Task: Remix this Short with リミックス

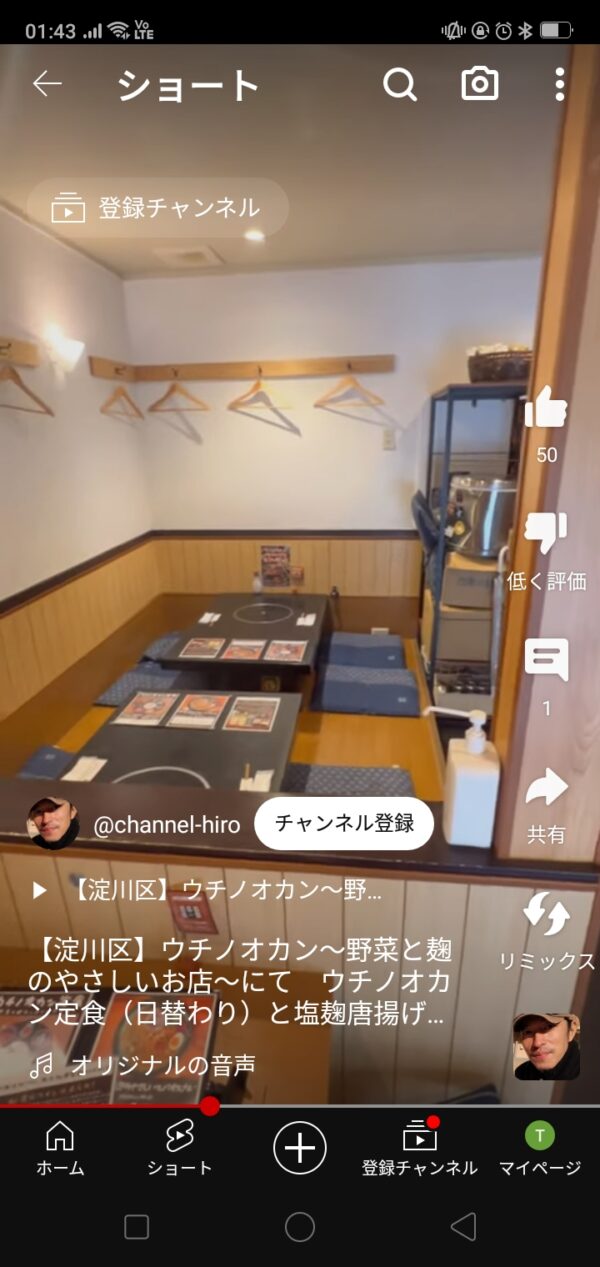Action: pos(546,915)
